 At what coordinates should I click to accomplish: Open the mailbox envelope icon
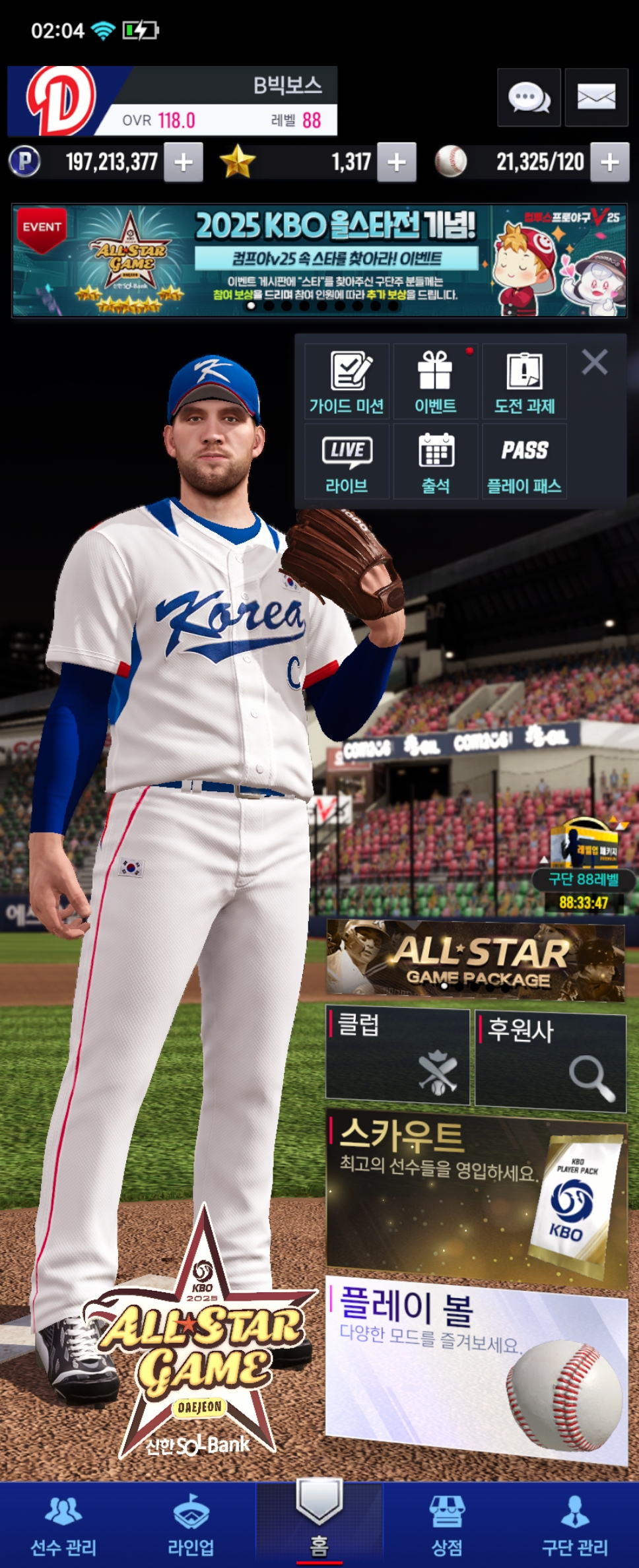pos(596,97)
